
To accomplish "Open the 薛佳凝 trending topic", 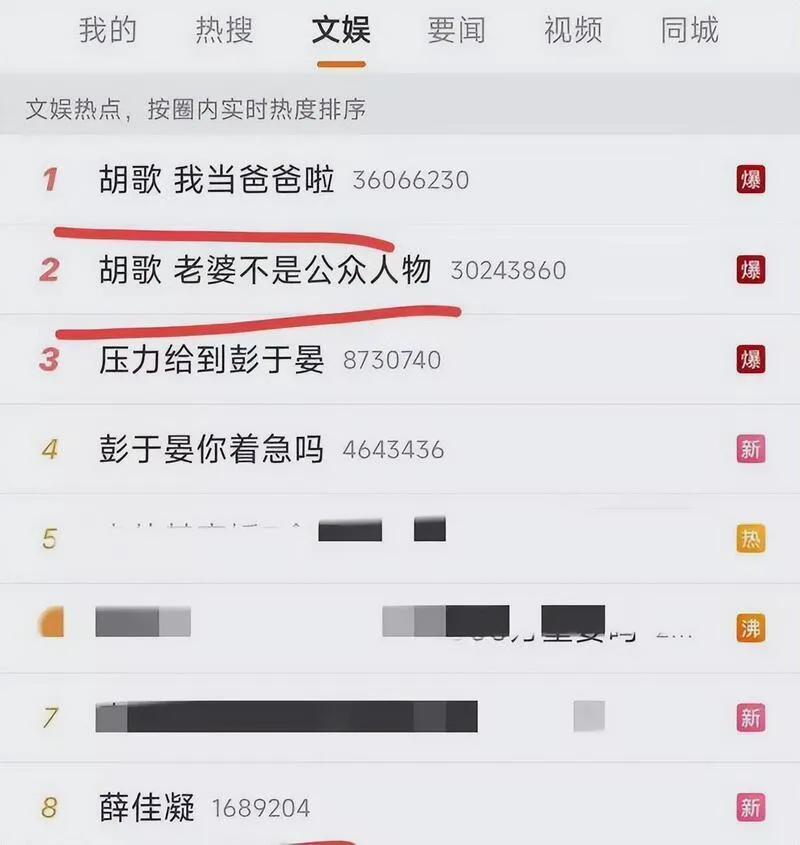I will coord(147,807).
